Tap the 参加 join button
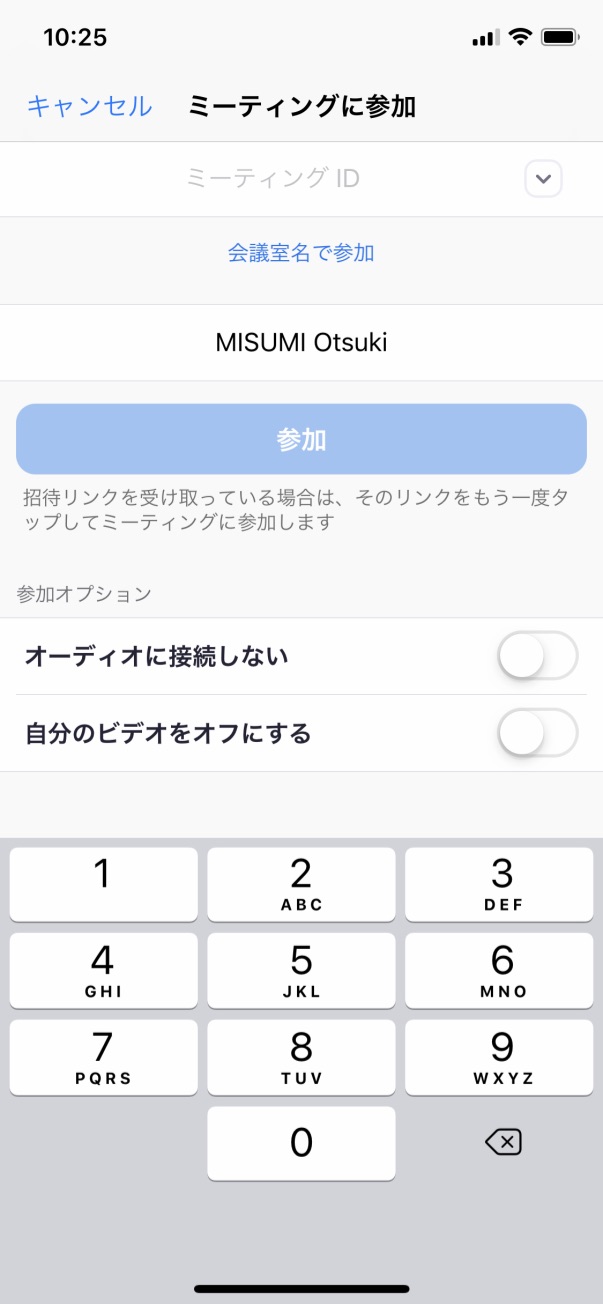 coord(301,439)
